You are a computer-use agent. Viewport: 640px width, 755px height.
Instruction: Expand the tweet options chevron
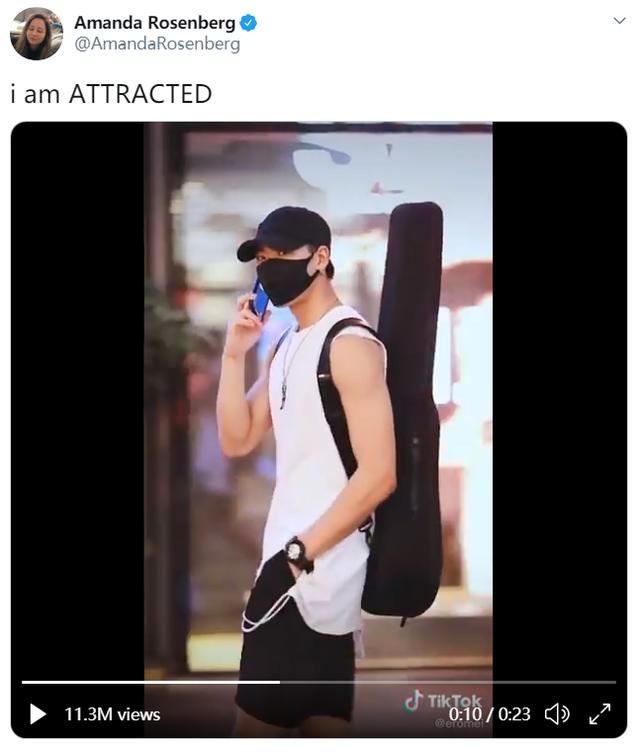[619, 20]
